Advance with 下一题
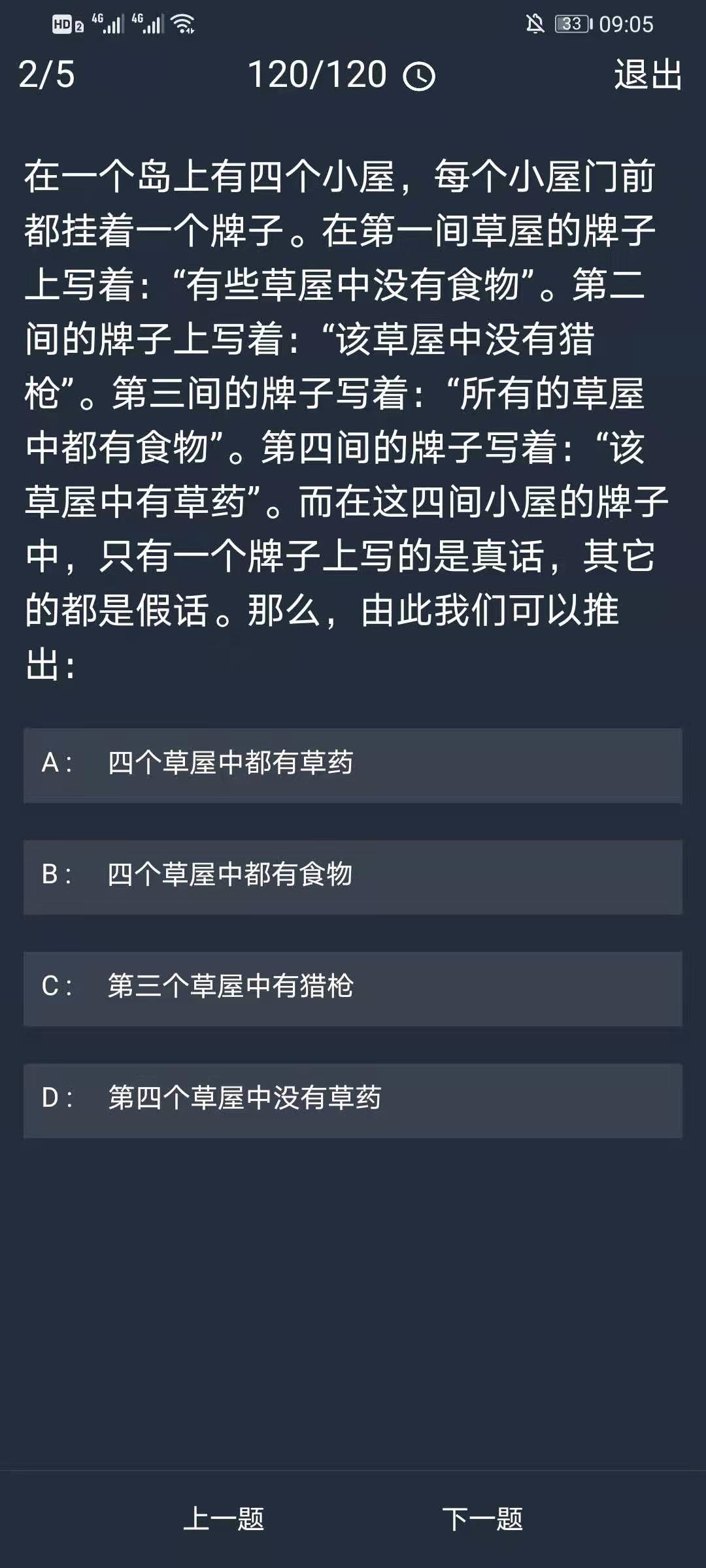The width and height of the screenshot is (706, 1568). point(482,1518)
